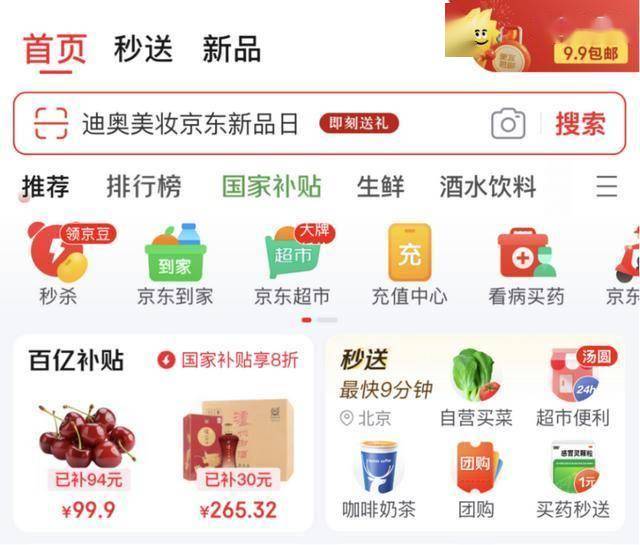Select the 国家补贴 category tab
This screenshot has height=545, width=640.
click(x=271, y=187)
